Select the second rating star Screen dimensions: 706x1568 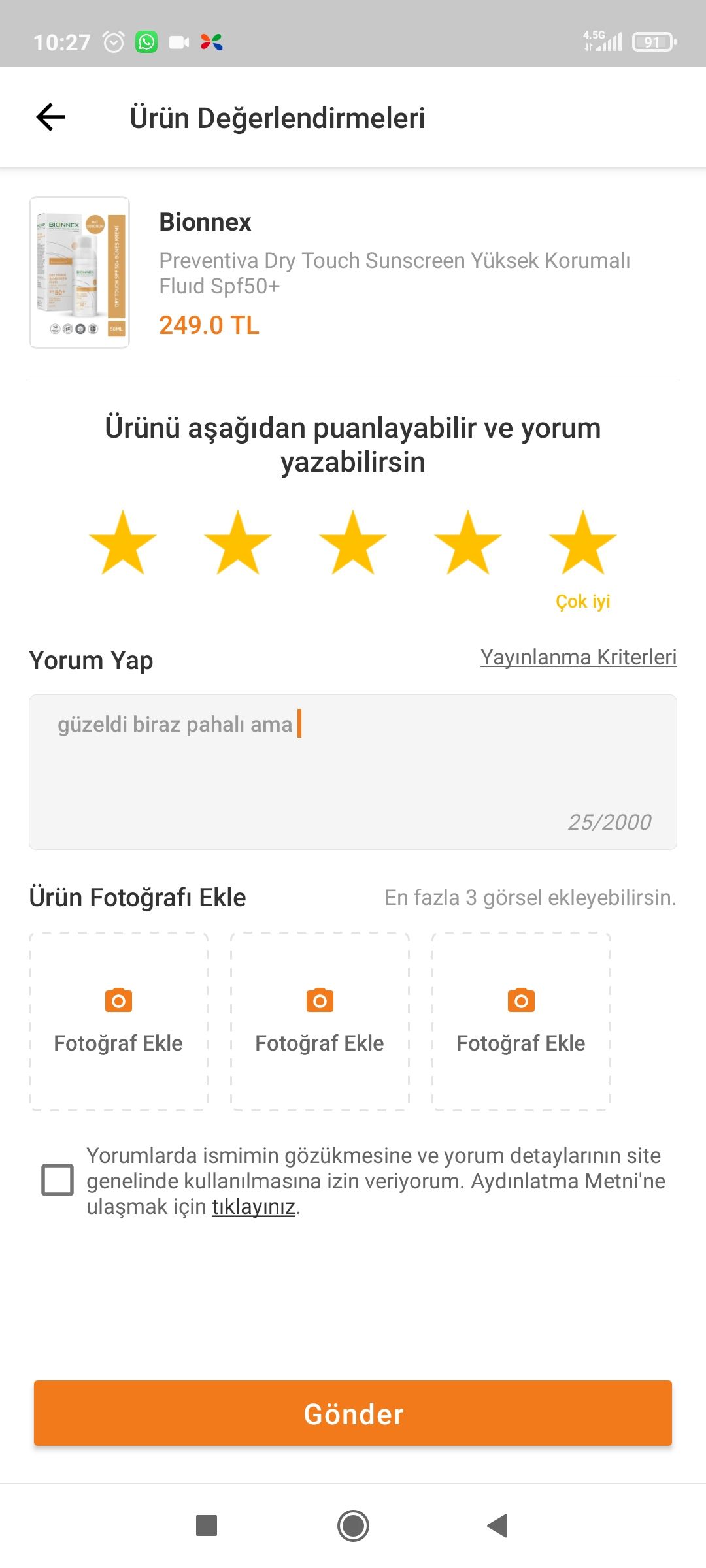[x=238, y=543]
